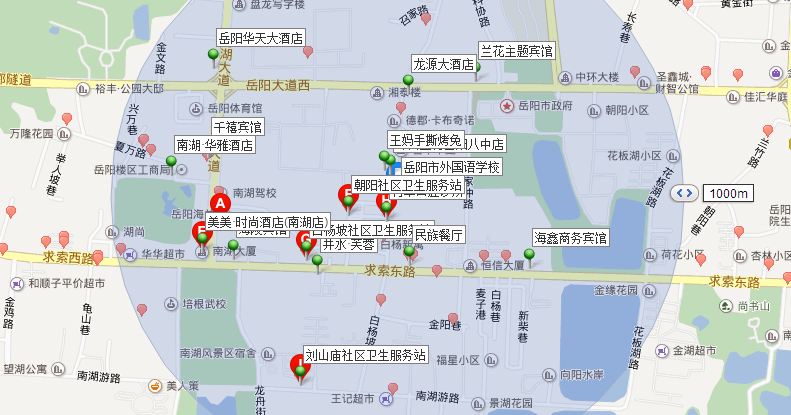
Task: Select the 井水芙蓉 marker
Action: point(318,262)
